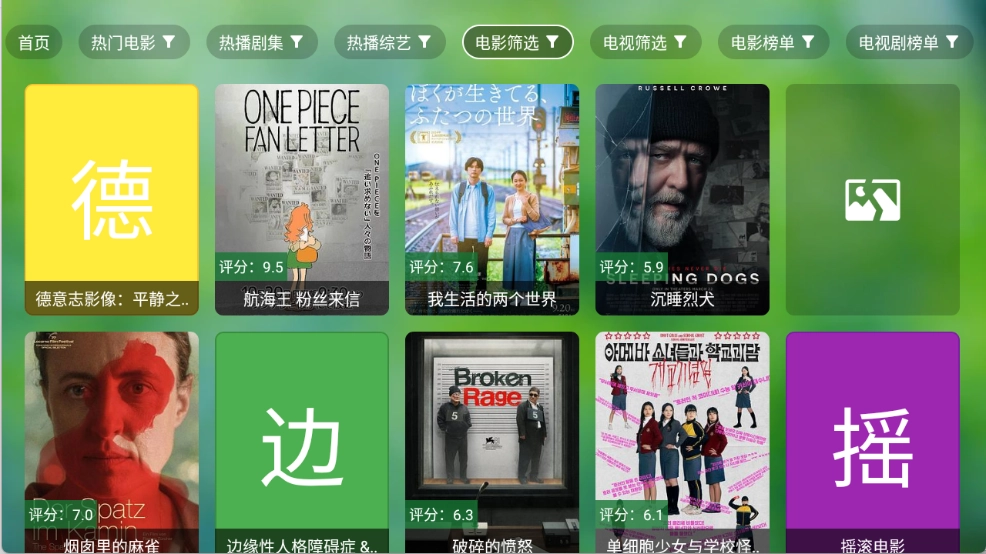Select the 热播剧集 tab

tap(262, 43)
